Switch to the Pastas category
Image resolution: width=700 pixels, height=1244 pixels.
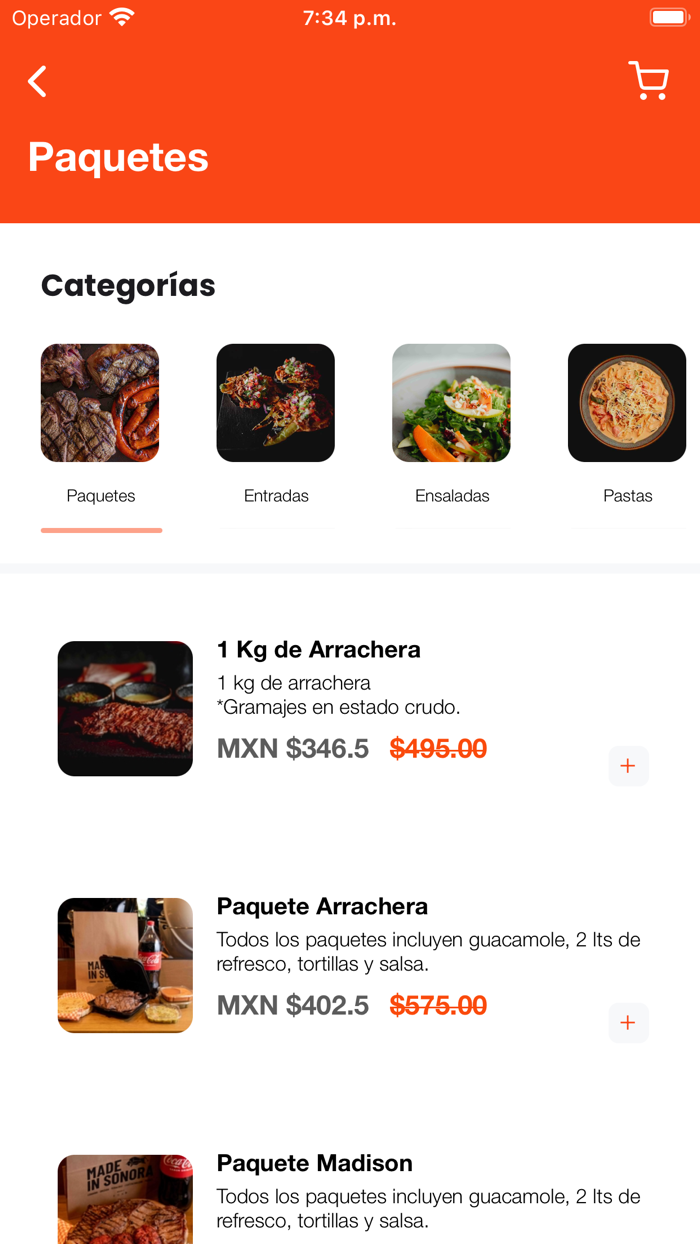pos(627,403)
